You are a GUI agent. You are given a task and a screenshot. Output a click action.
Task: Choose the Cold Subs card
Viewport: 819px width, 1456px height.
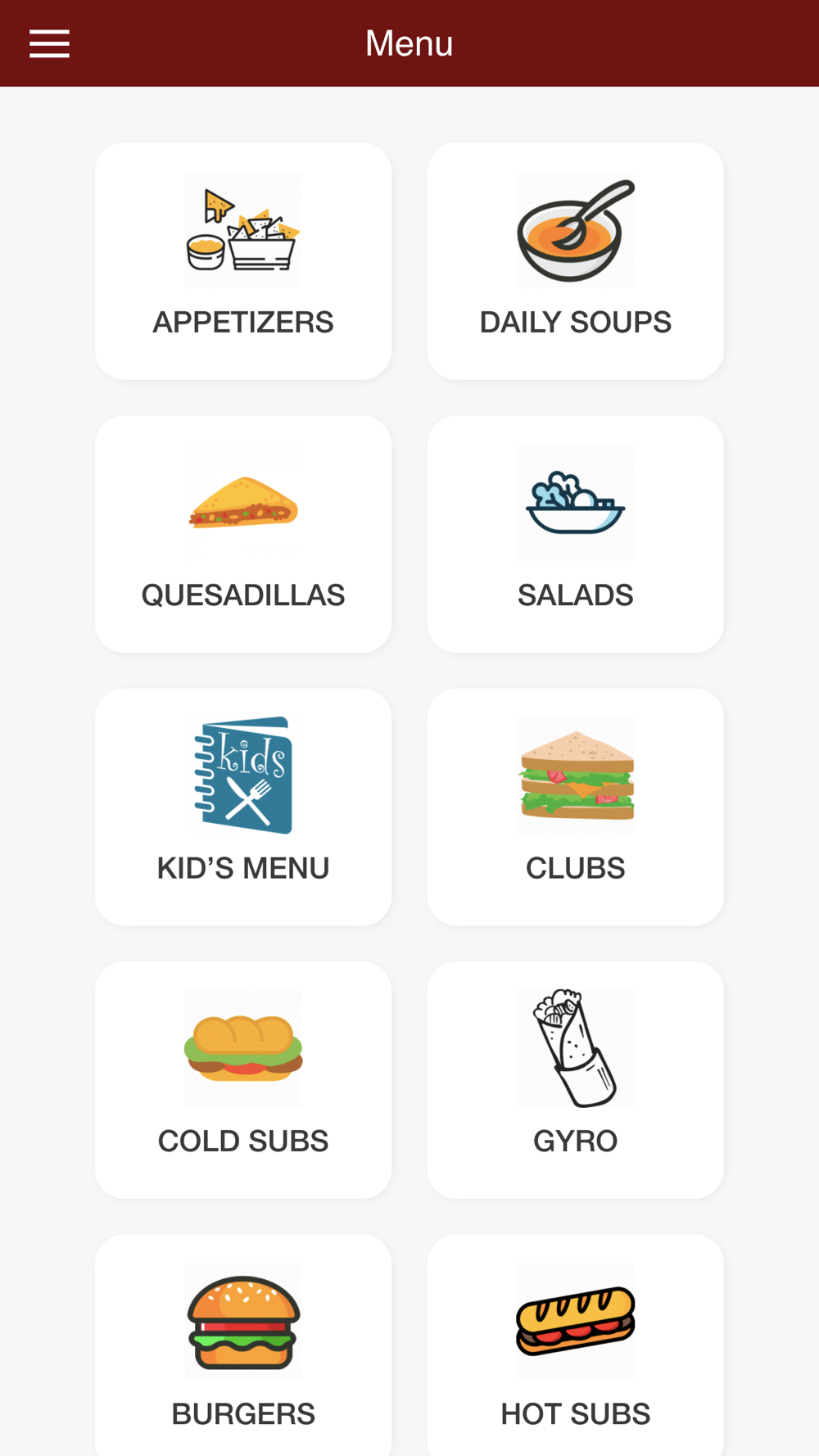click(x=243, y=1080)
